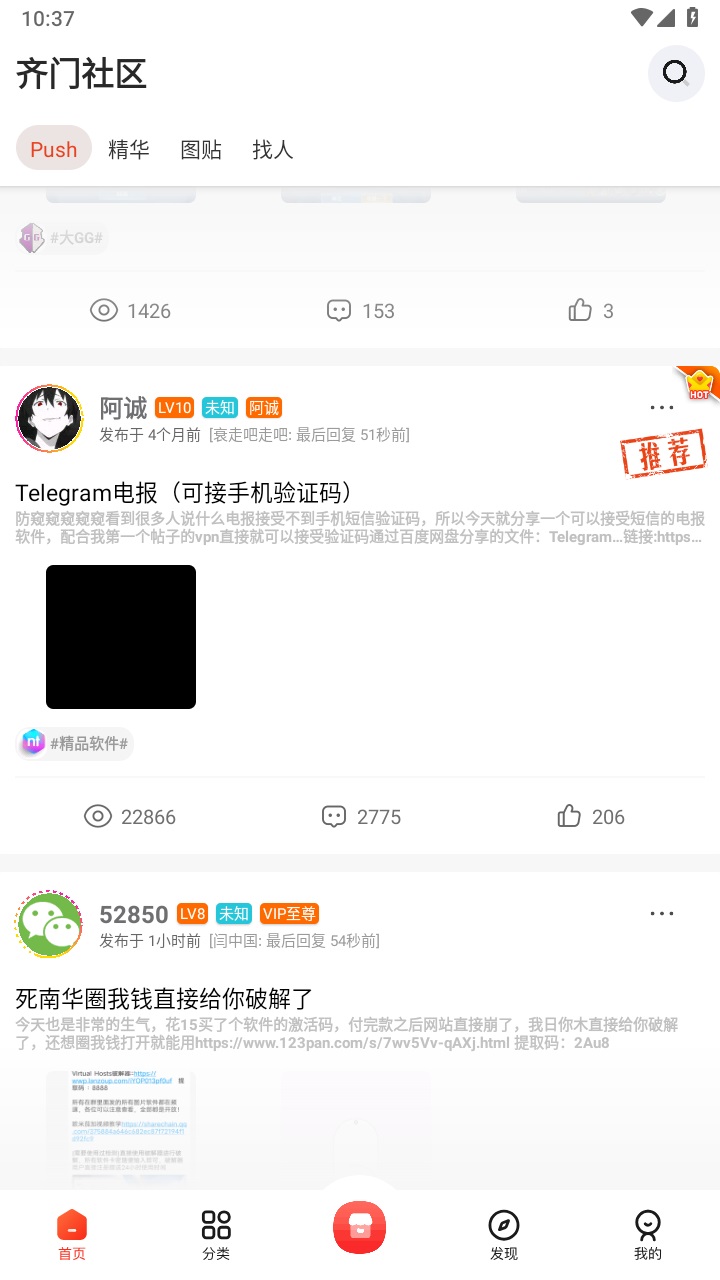Tap the #精品软件# hashtag
Viewport: 720px width, 1280px height.
(75, 743)
